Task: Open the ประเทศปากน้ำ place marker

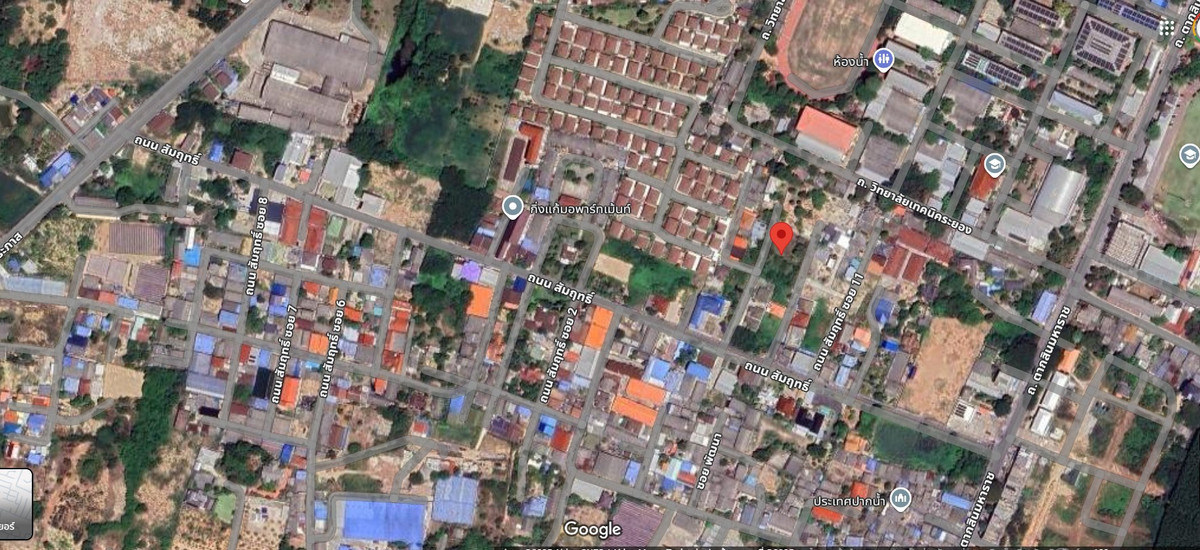Action: point(900,497)
